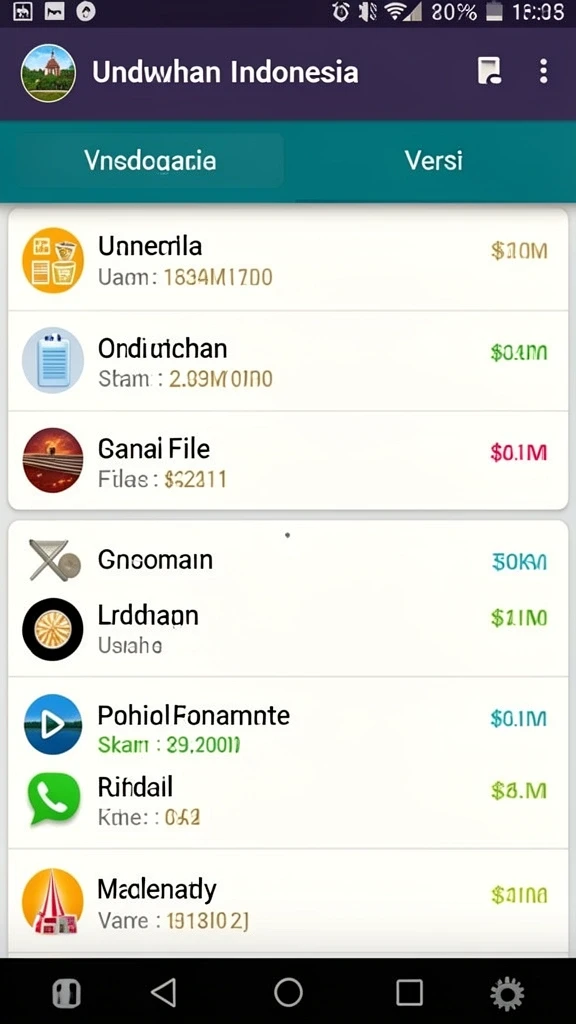Select the Gnoomain item
The width and height of the screenshot is (576, 1024).
[x=288, y=560]
